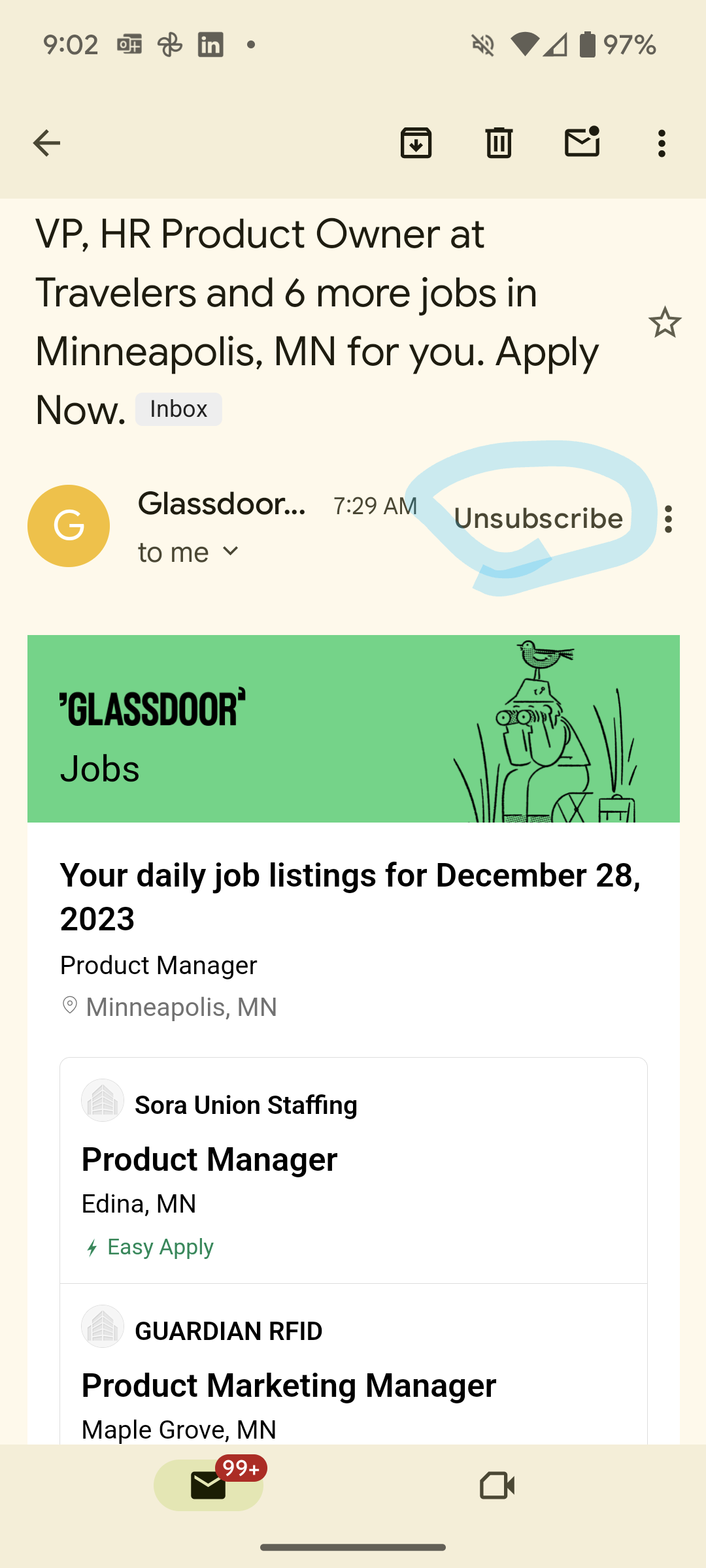Archive this email

coord(416,143)
